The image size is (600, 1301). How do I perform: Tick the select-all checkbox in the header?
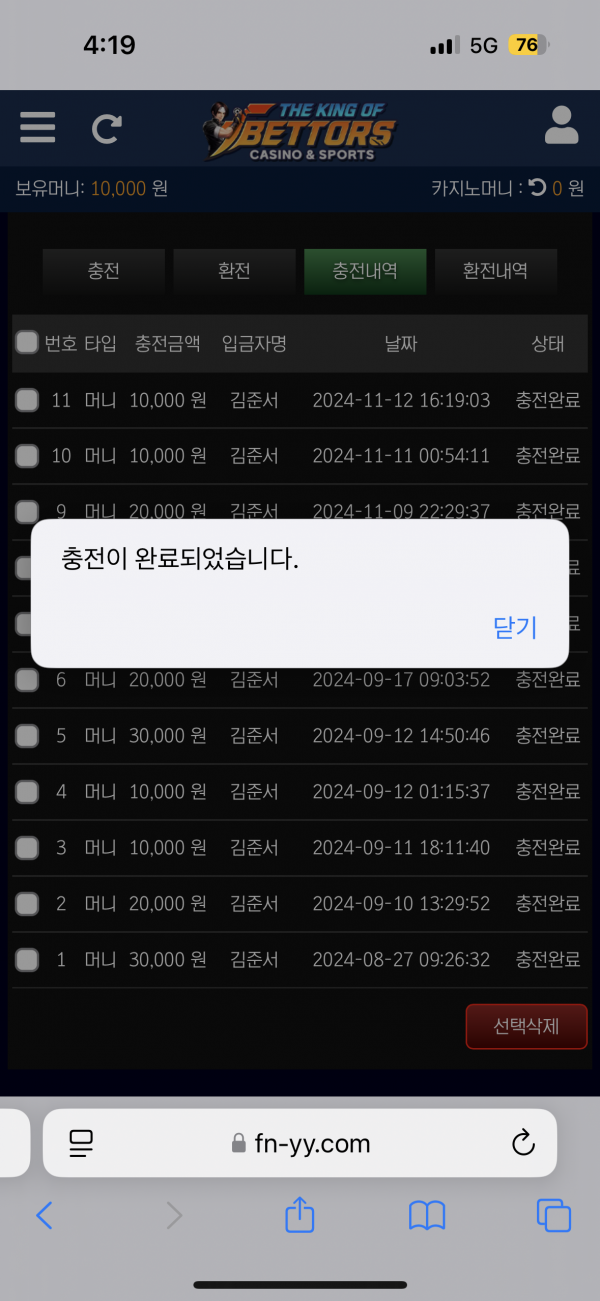(27, 343)
